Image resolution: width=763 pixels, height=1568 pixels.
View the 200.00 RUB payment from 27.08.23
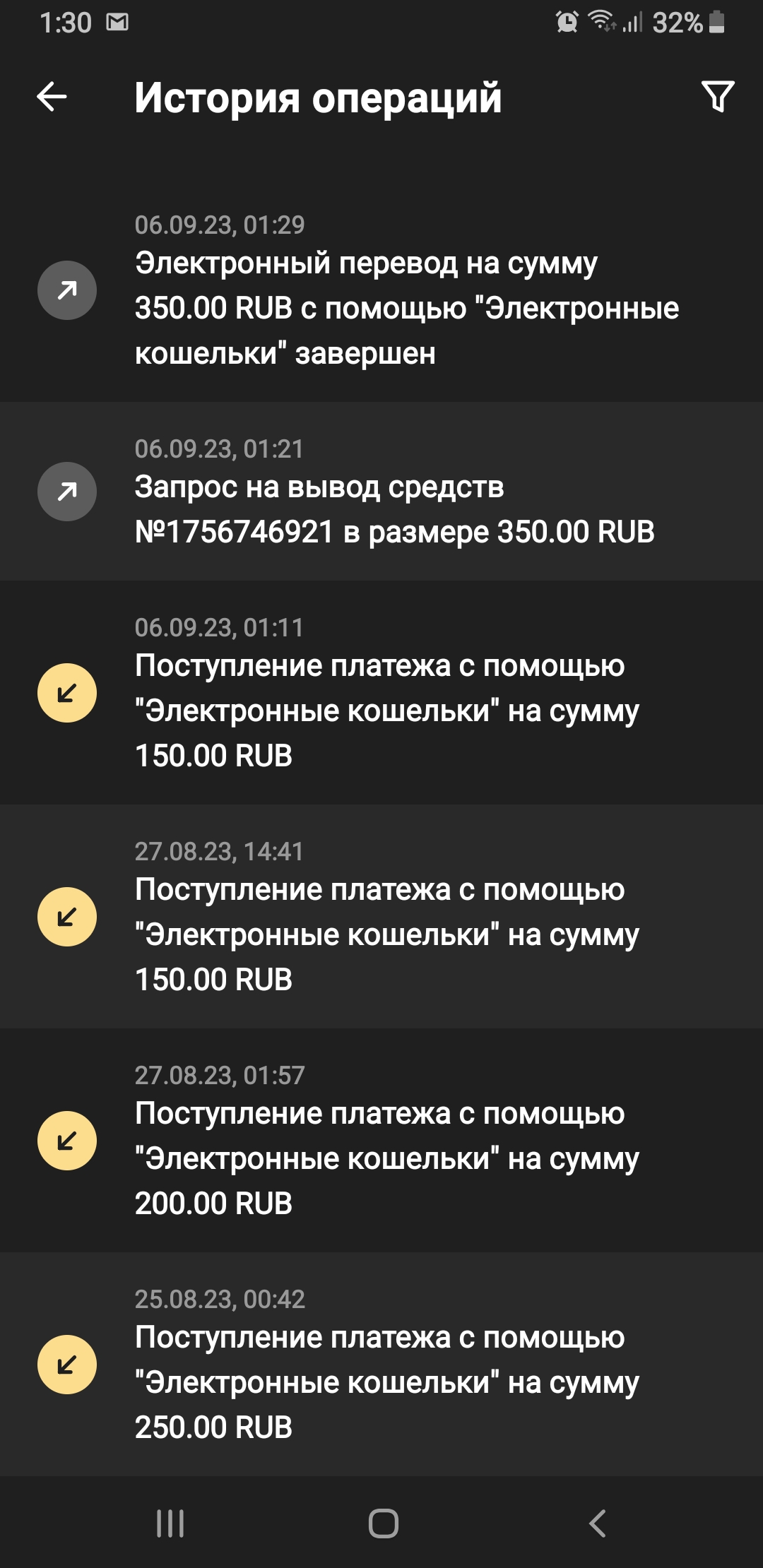tap(381, 1141)
